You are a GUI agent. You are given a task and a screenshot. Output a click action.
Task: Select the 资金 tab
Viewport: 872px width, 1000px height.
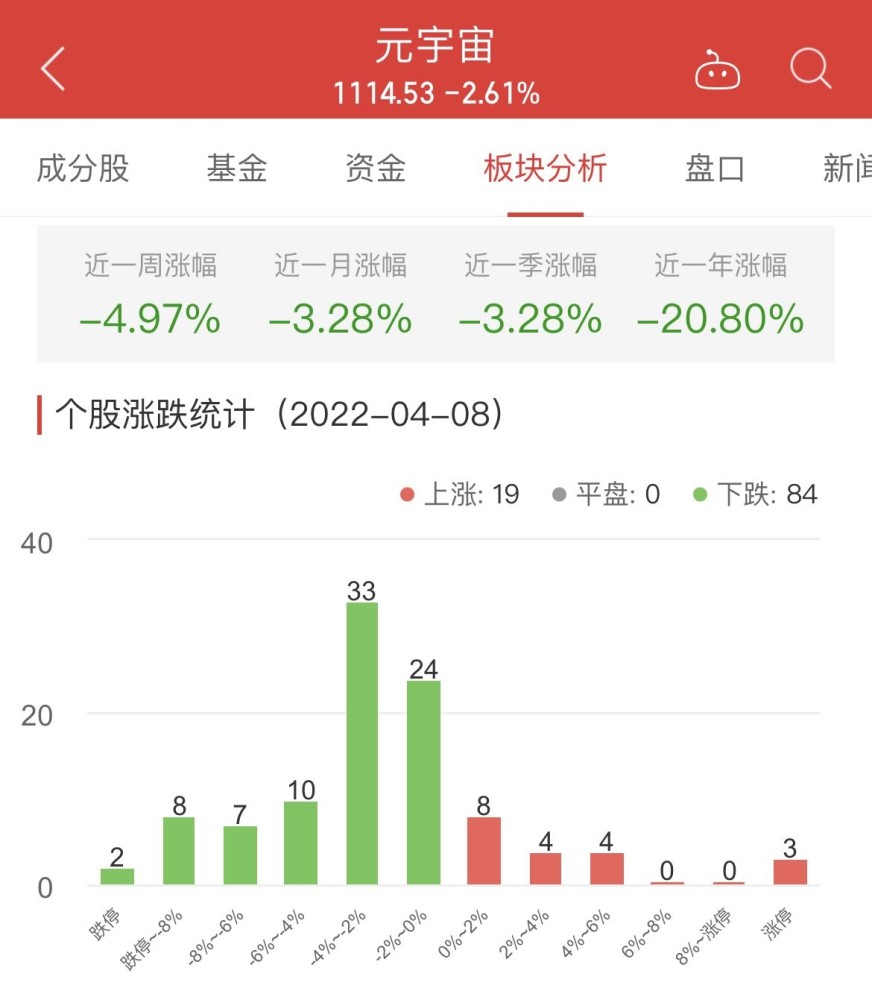[x=376, y=169]
